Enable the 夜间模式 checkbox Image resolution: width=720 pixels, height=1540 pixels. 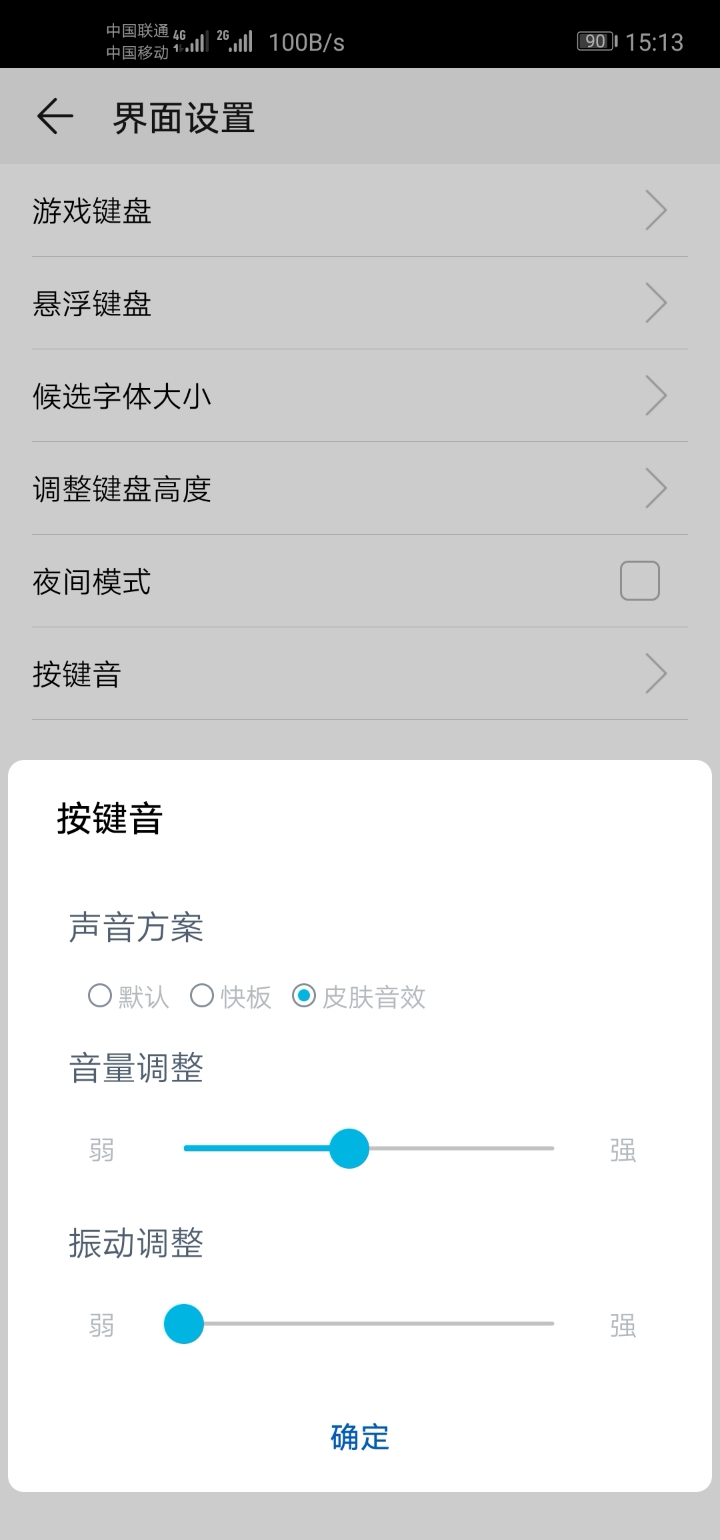640,581
